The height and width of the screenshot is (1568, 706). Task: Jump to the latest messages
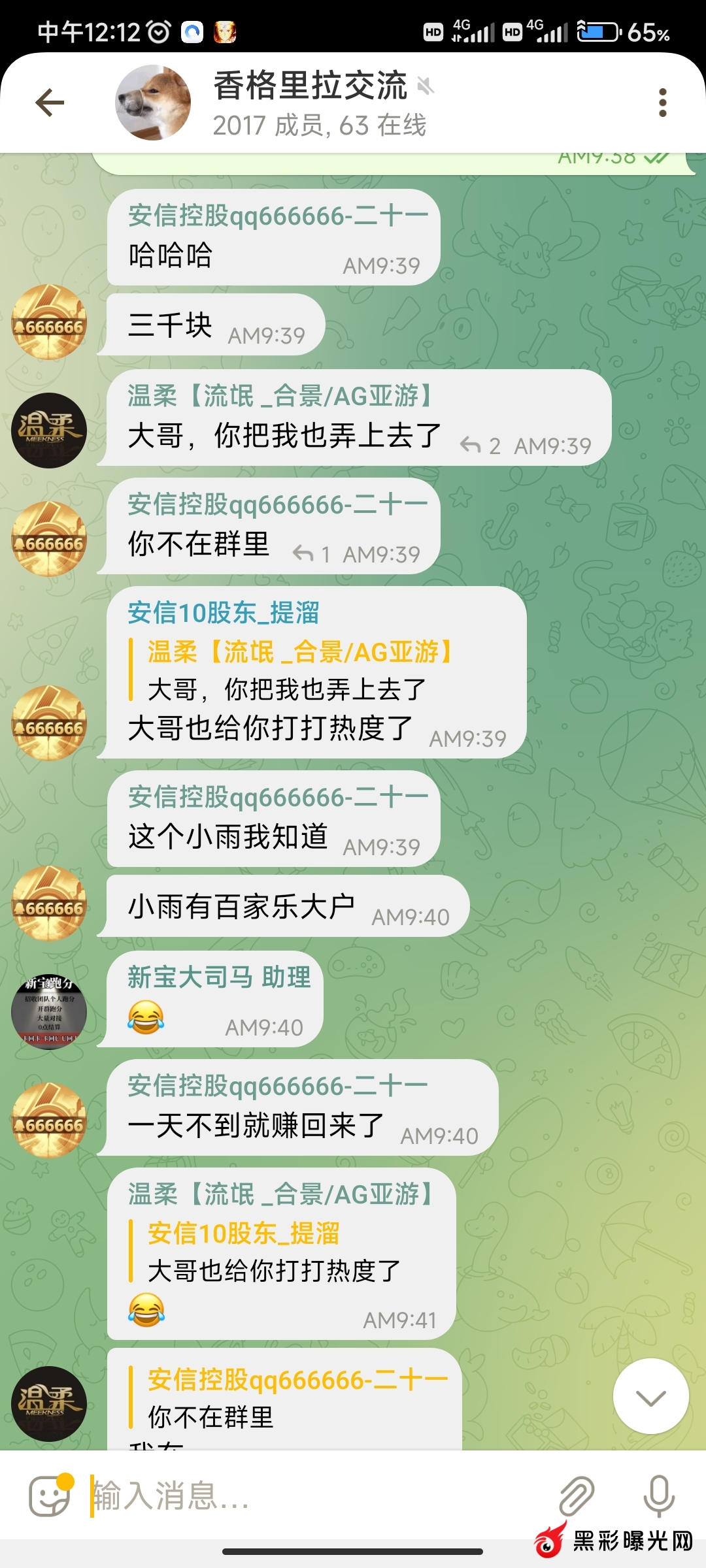(x=650, y=1397)
